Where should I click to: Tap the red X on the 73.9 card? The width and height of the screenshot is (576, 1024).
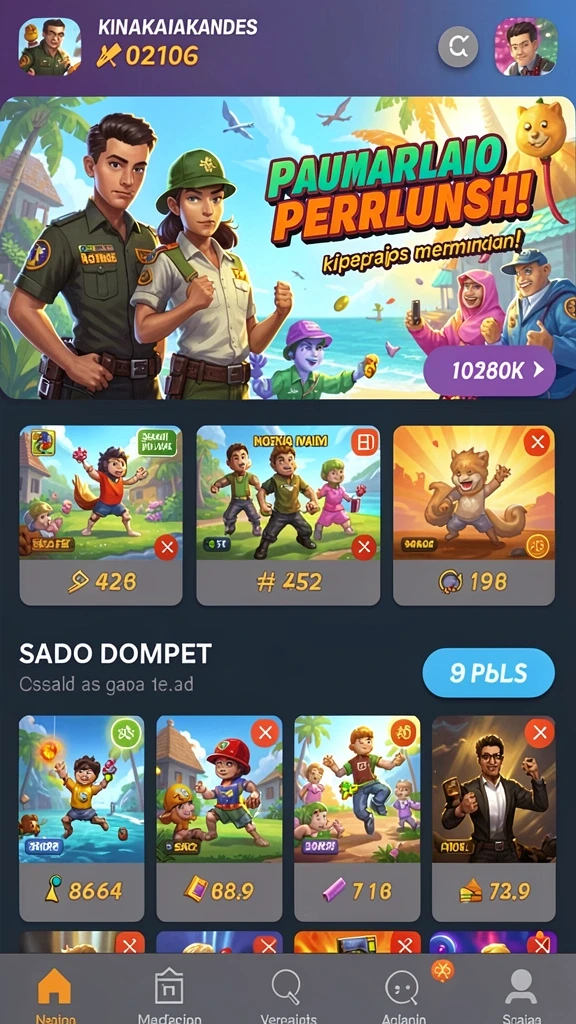click(539, 733)
